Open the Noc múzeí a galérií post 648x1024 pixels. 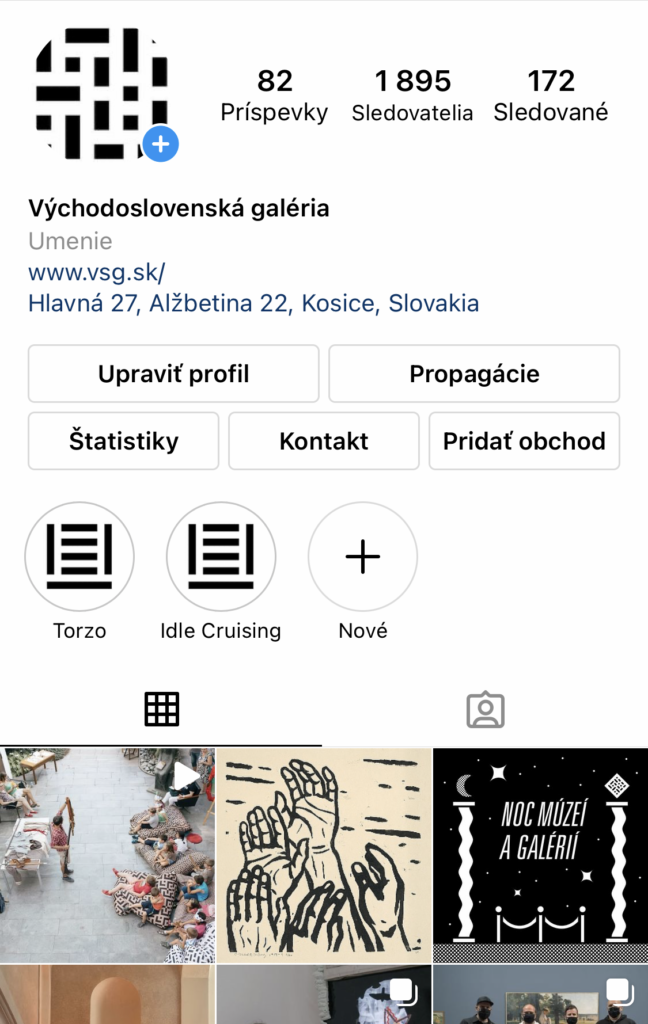(540, 855)
